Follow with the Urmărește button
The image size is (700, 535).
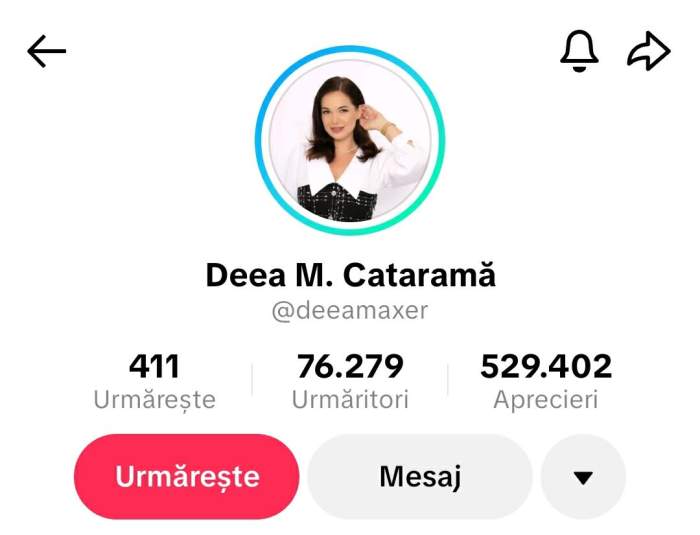pyautogui.click(x=187, y=476)
